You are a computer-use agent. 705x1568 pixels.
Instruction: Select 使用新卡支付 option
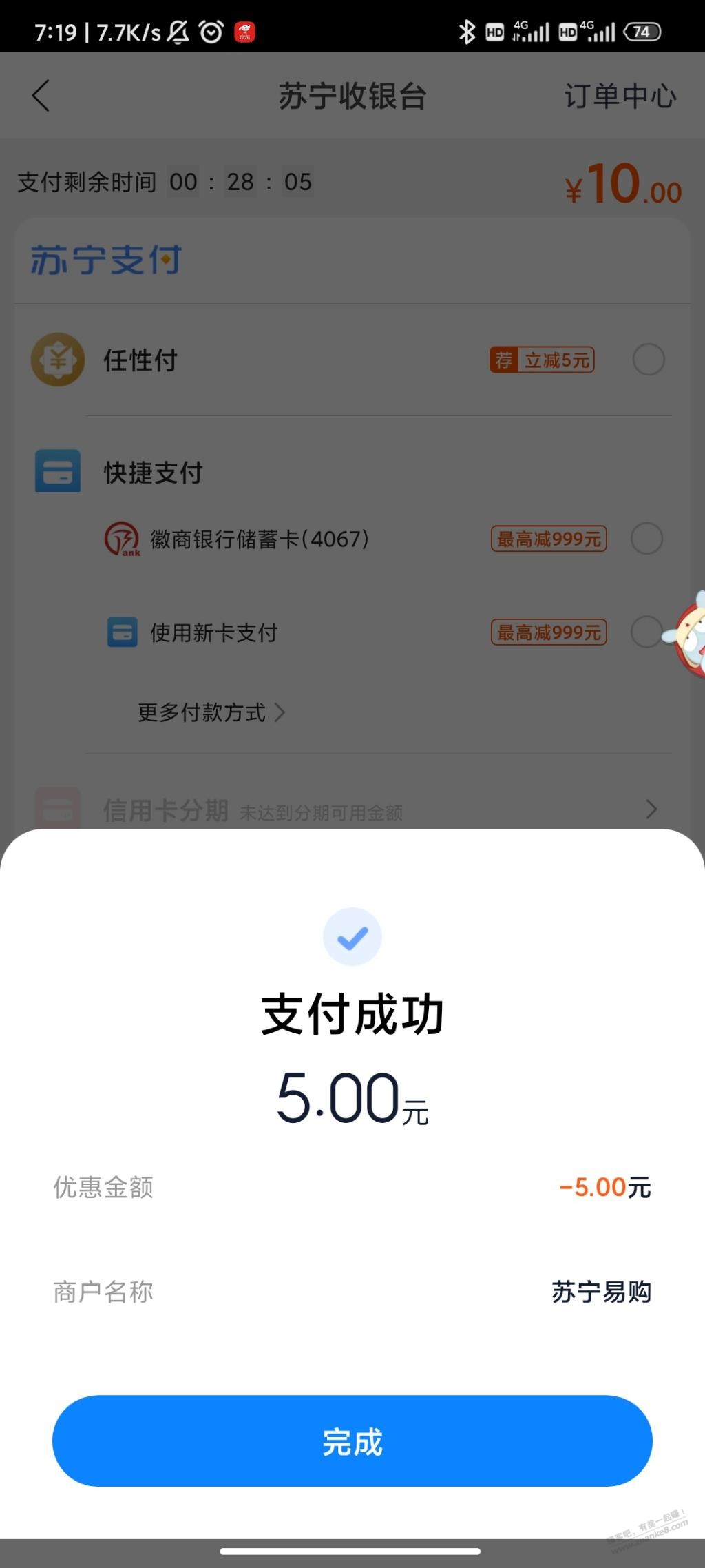646,632
